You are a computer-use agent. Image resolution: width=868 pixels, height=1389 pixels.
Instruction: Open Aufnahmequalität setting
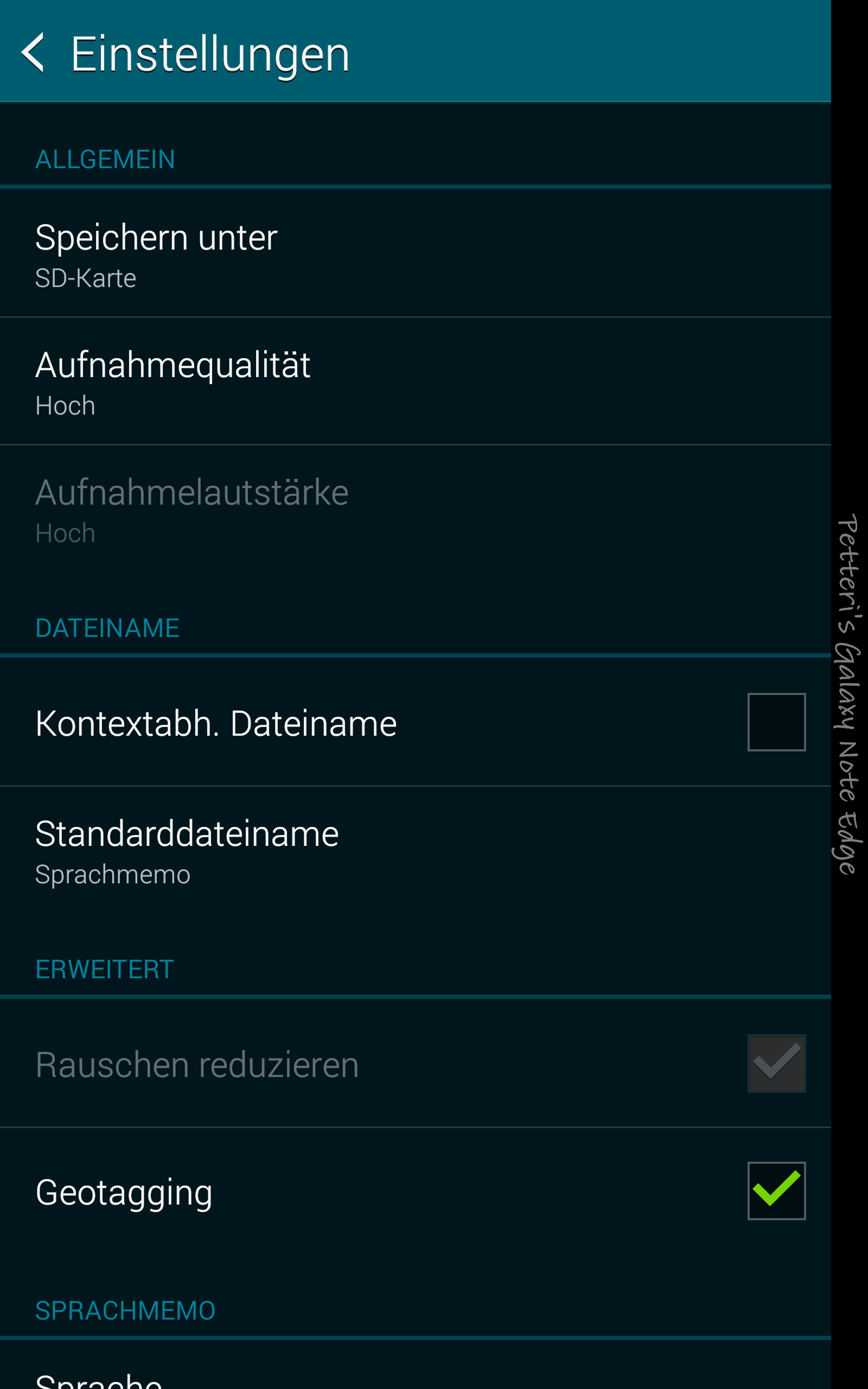point(416,381)
